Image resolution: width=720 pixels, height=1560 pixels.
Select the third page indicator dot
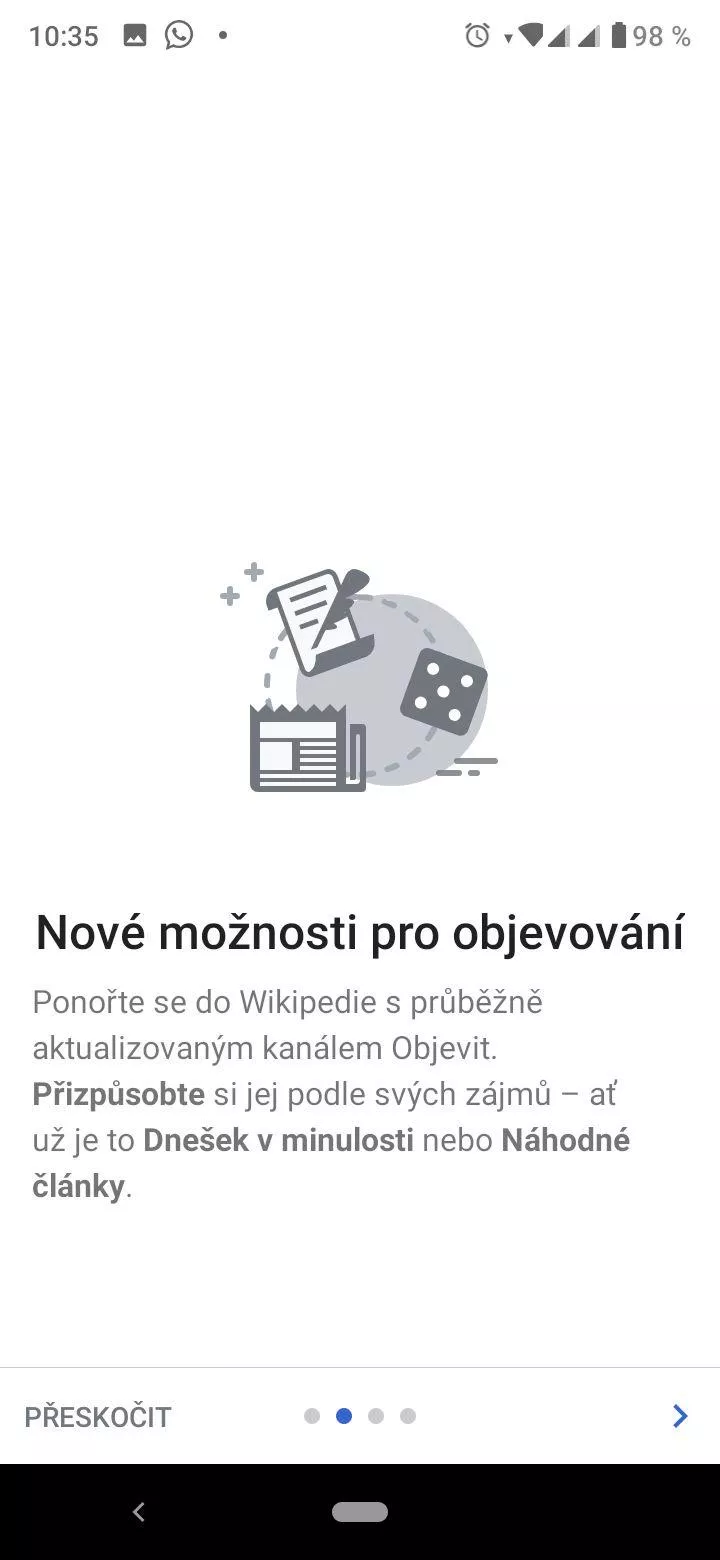click(376, 1416)
